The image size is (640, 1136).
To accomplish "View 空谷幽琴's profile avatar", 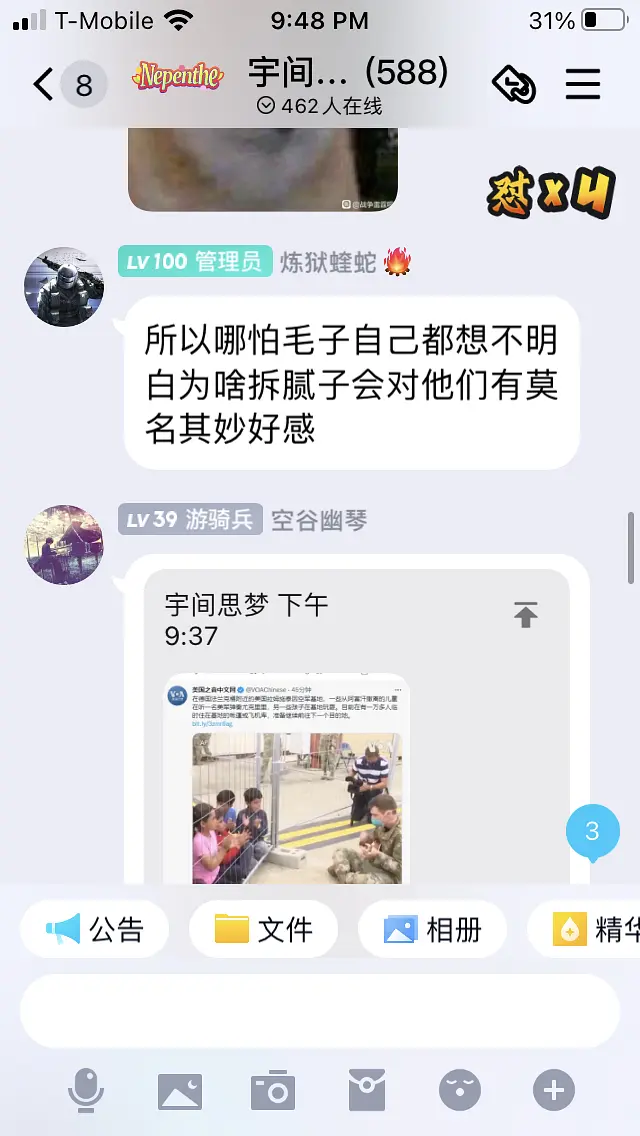I will click(x=64, y=544).
